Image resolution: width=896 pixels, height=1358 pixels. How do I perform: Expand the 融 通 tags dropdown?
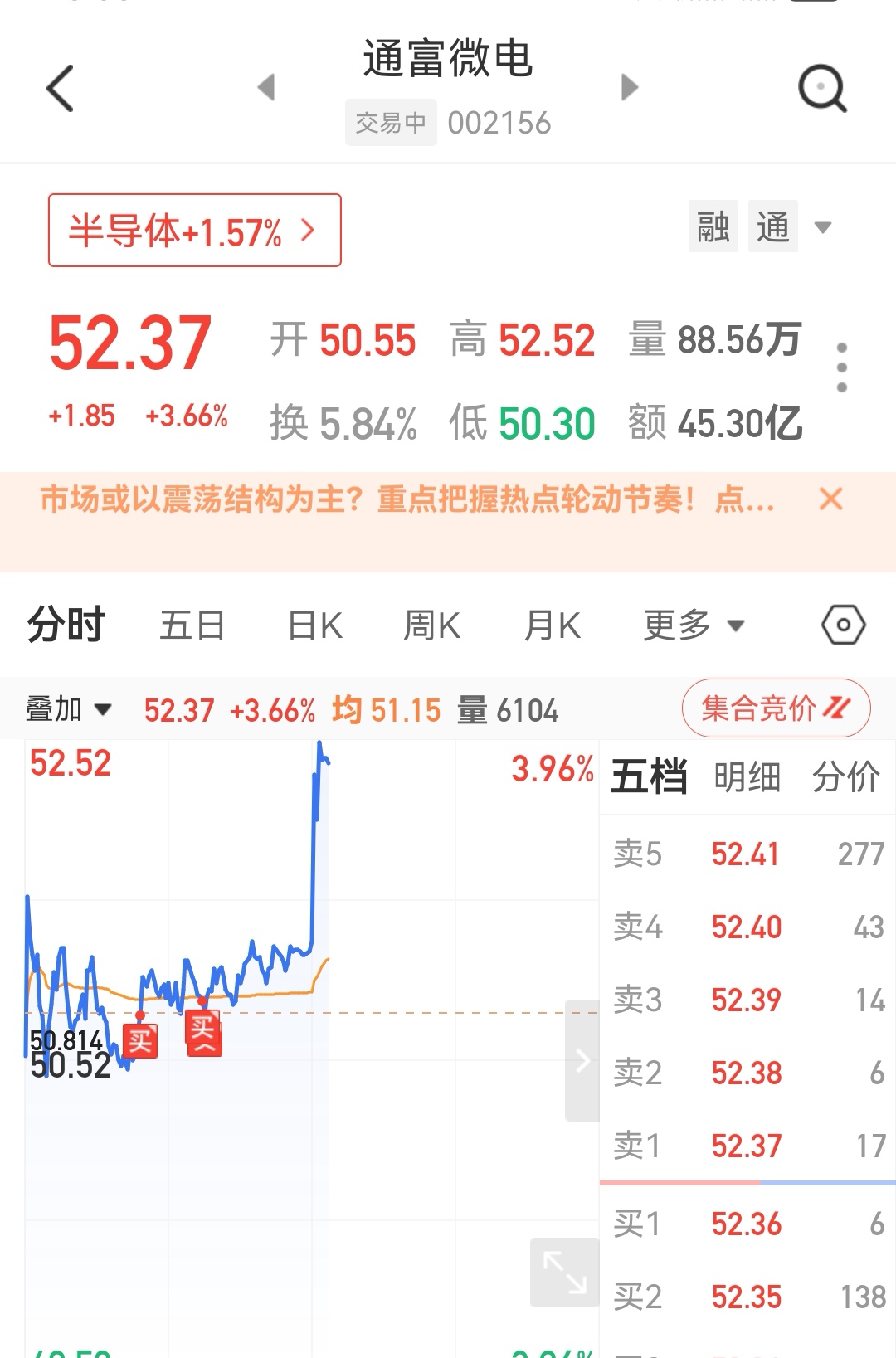pos(822,227)
